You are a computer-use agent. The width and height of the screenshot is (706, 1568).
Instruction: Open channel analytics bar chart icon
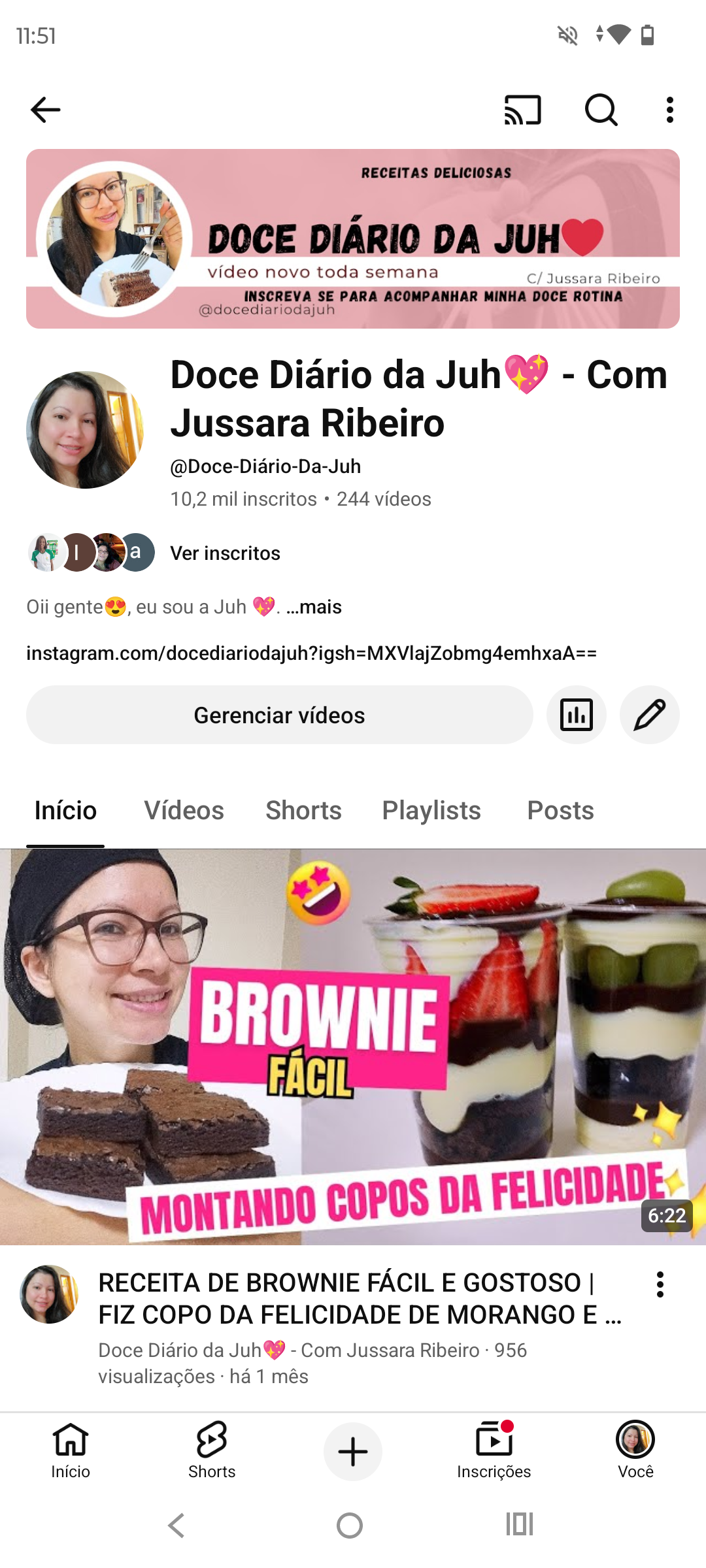pos(576,715)
